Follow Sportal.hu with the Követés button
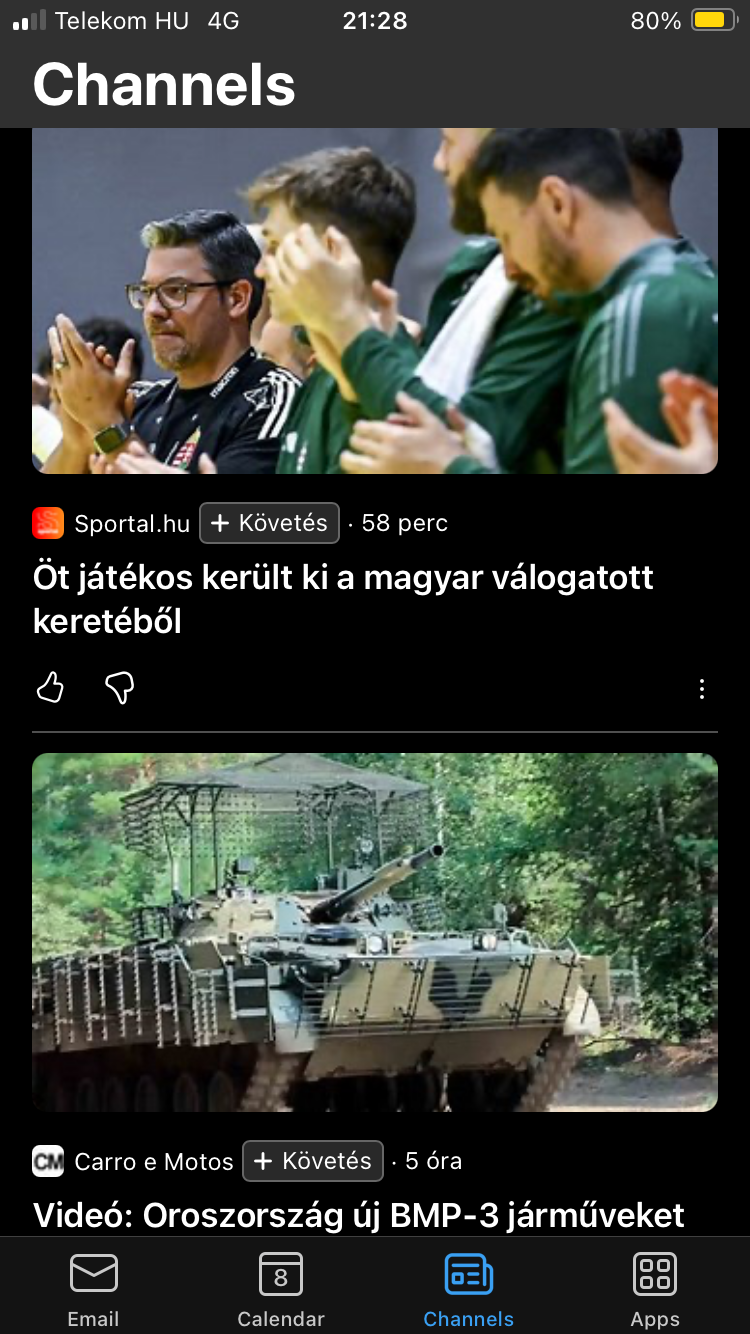The image size is (750, 1334). click(x=269, y=523)
